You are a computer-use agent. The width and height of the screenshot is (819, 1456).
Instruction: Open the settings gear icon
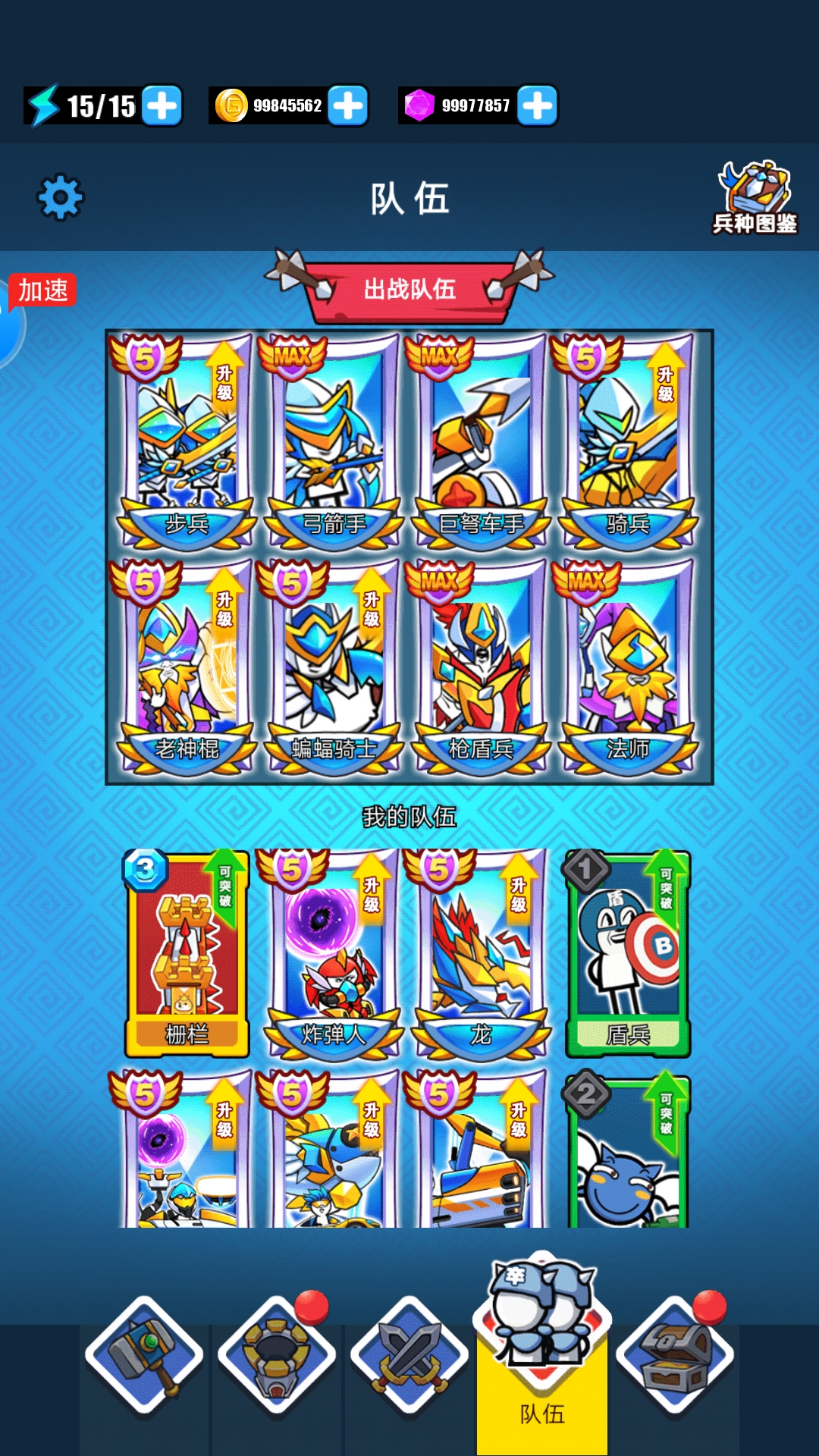61,198
